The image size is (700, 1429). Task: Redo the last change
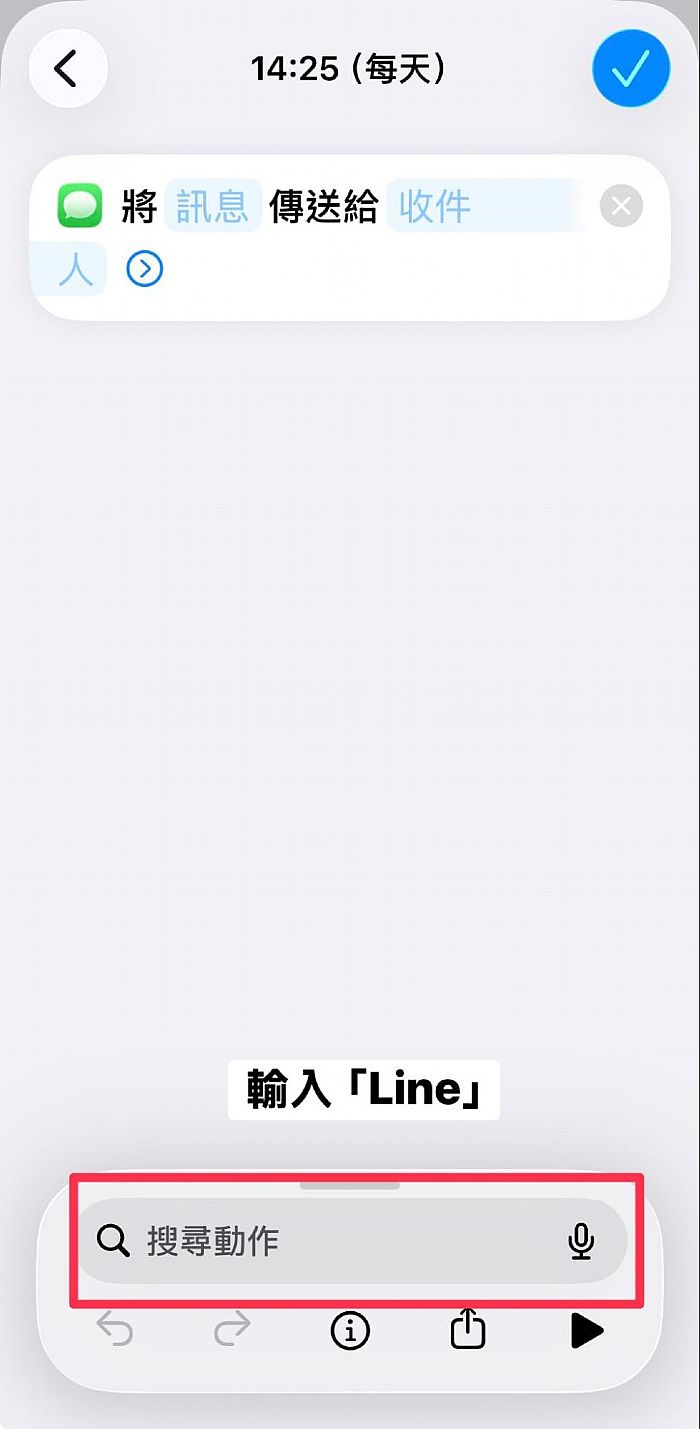[x=232, y=1330]
